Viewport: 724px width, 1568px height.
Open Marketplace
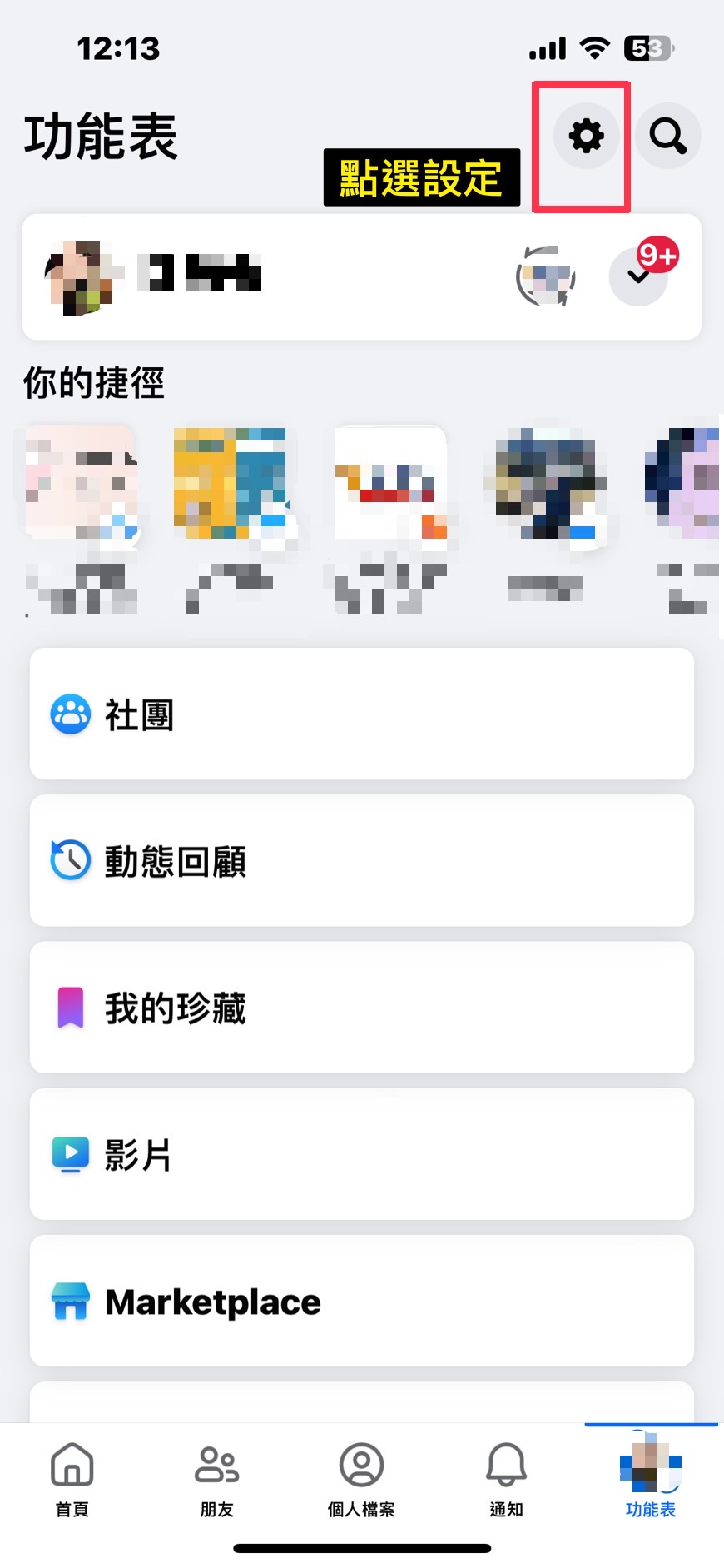click(x=361, y=1301)
